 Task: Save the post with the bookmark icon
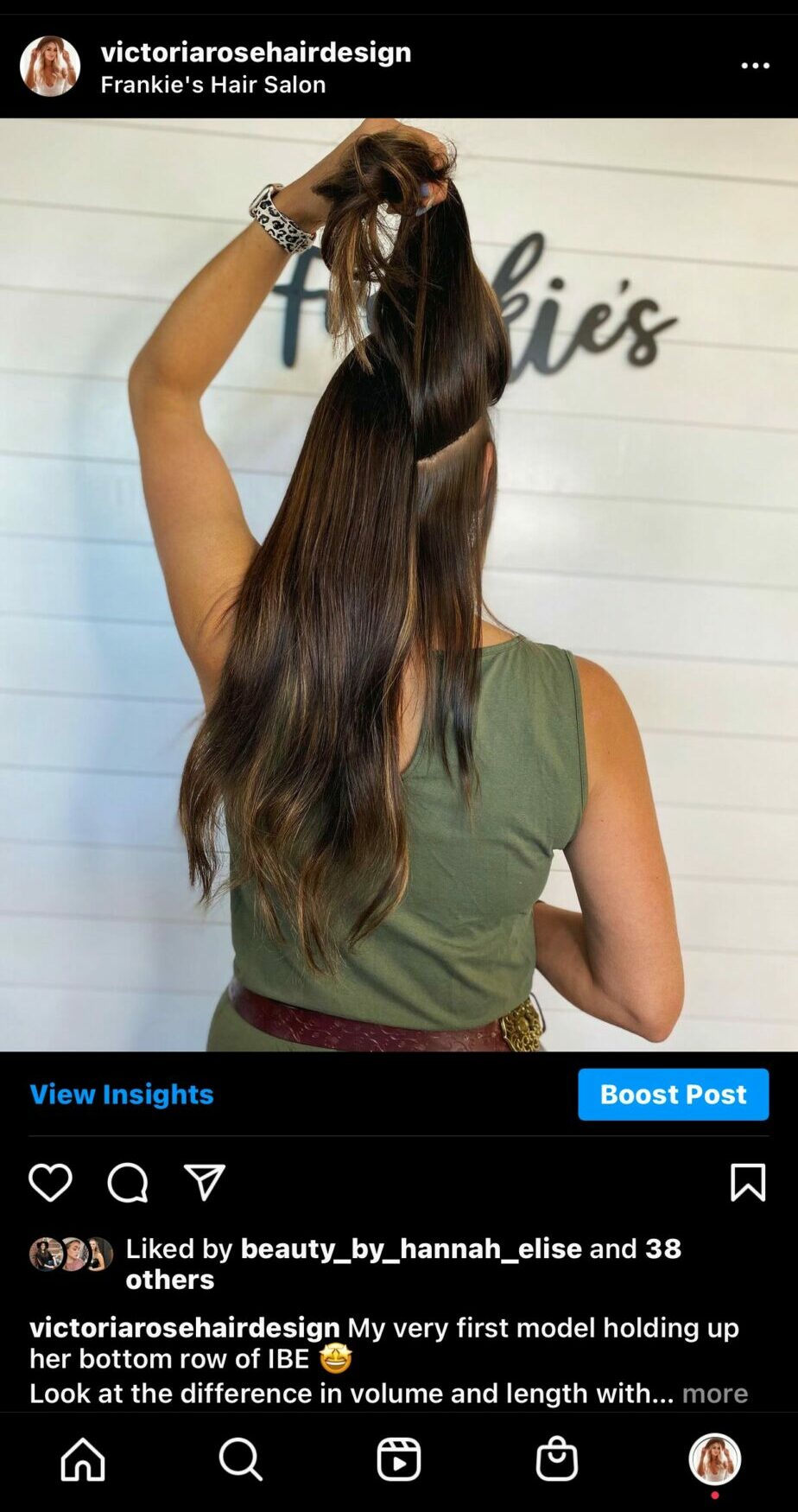tap(747, 1182)
